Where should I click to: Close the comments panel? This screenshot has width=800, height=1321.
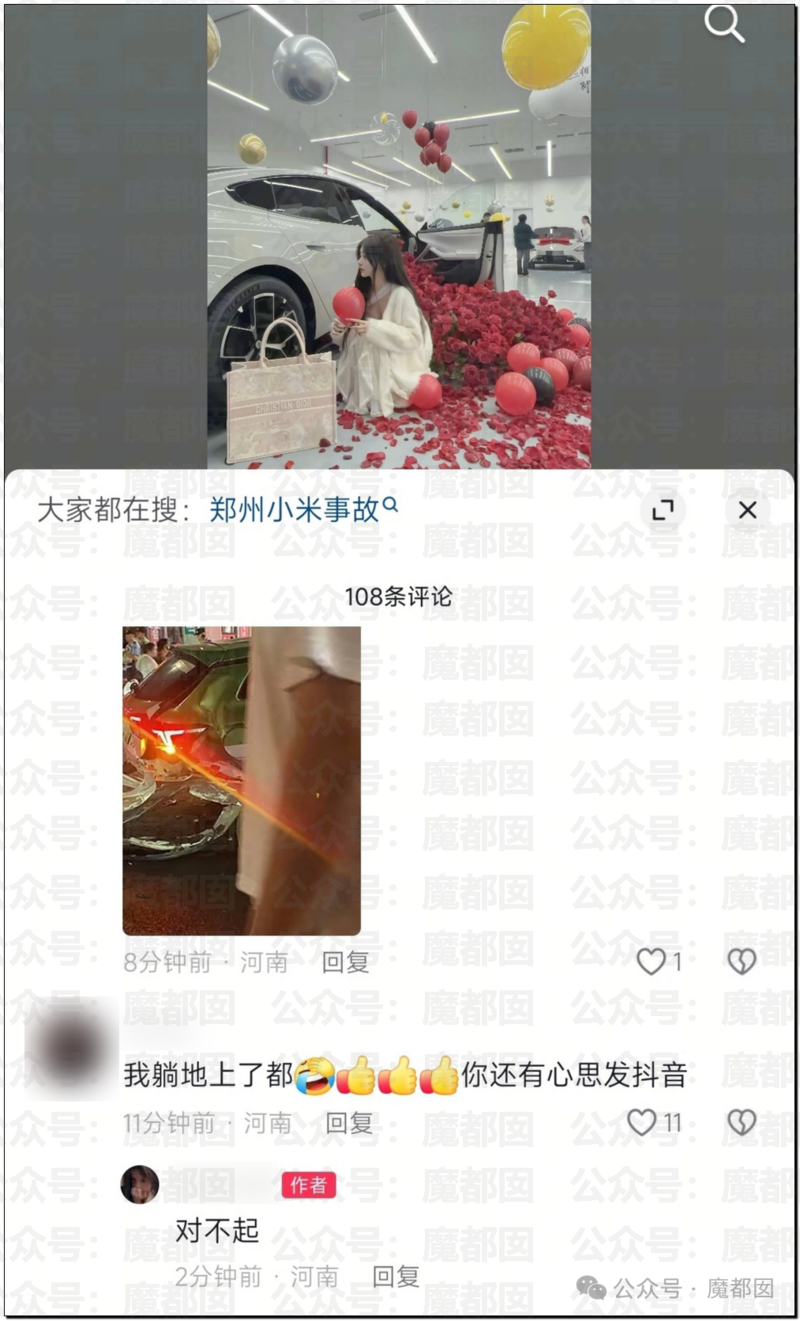click(x=747, y=510)
